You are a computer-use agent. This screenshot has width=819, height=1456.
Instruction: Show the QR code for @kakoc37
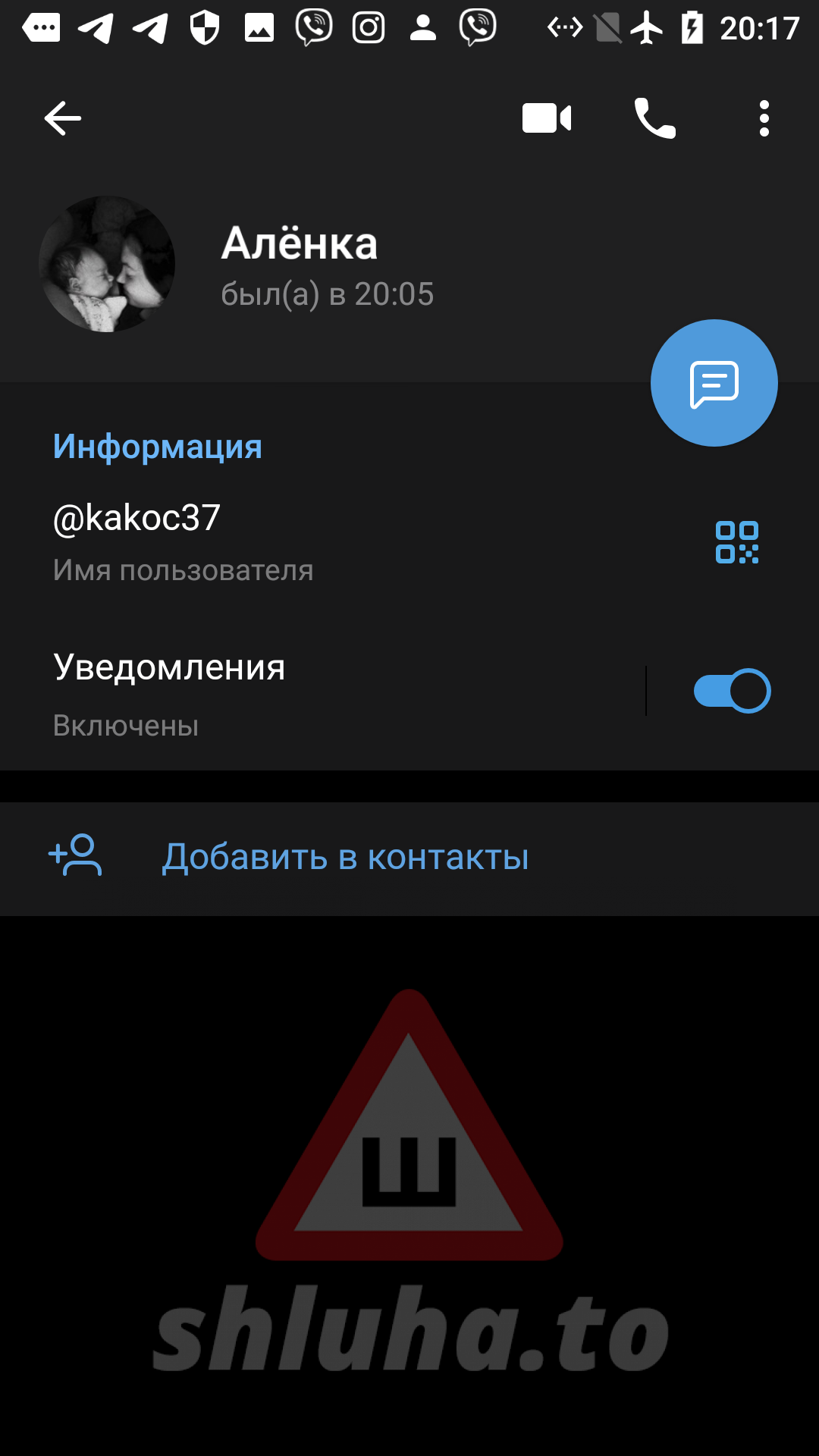(736, 542)
